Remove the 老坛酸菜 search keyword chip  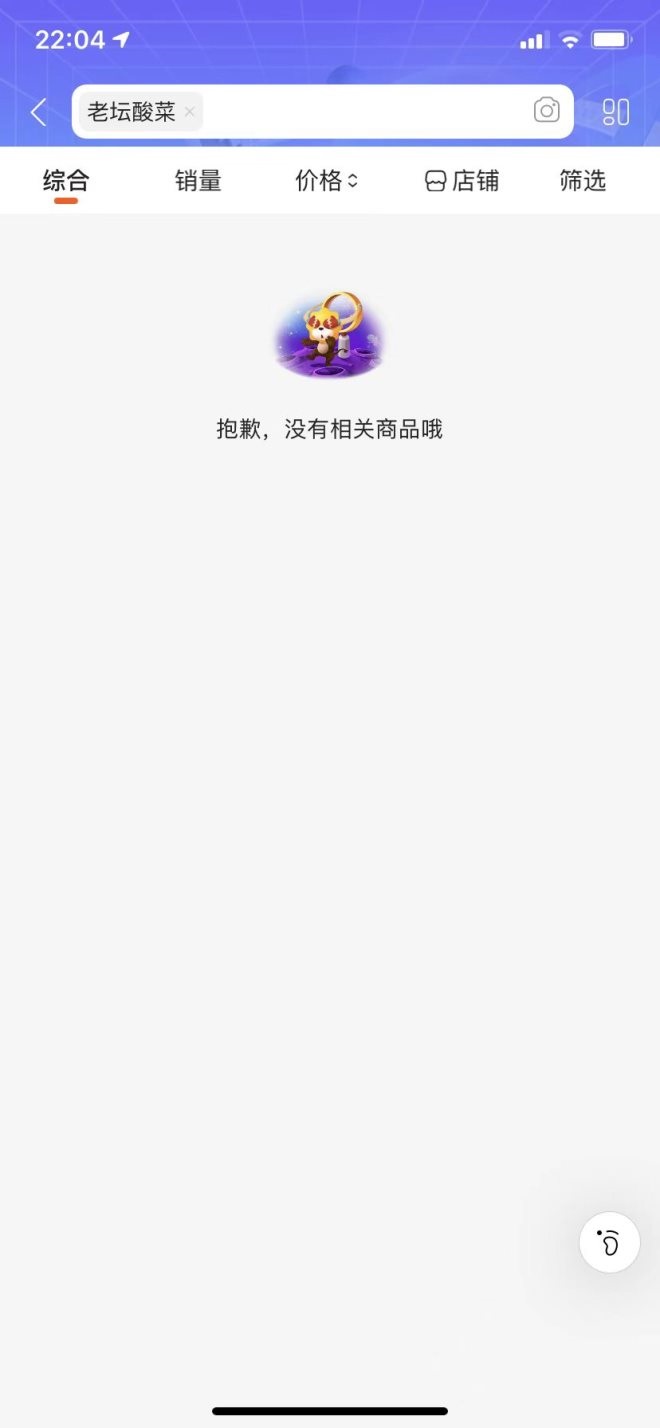click(189, 112)
